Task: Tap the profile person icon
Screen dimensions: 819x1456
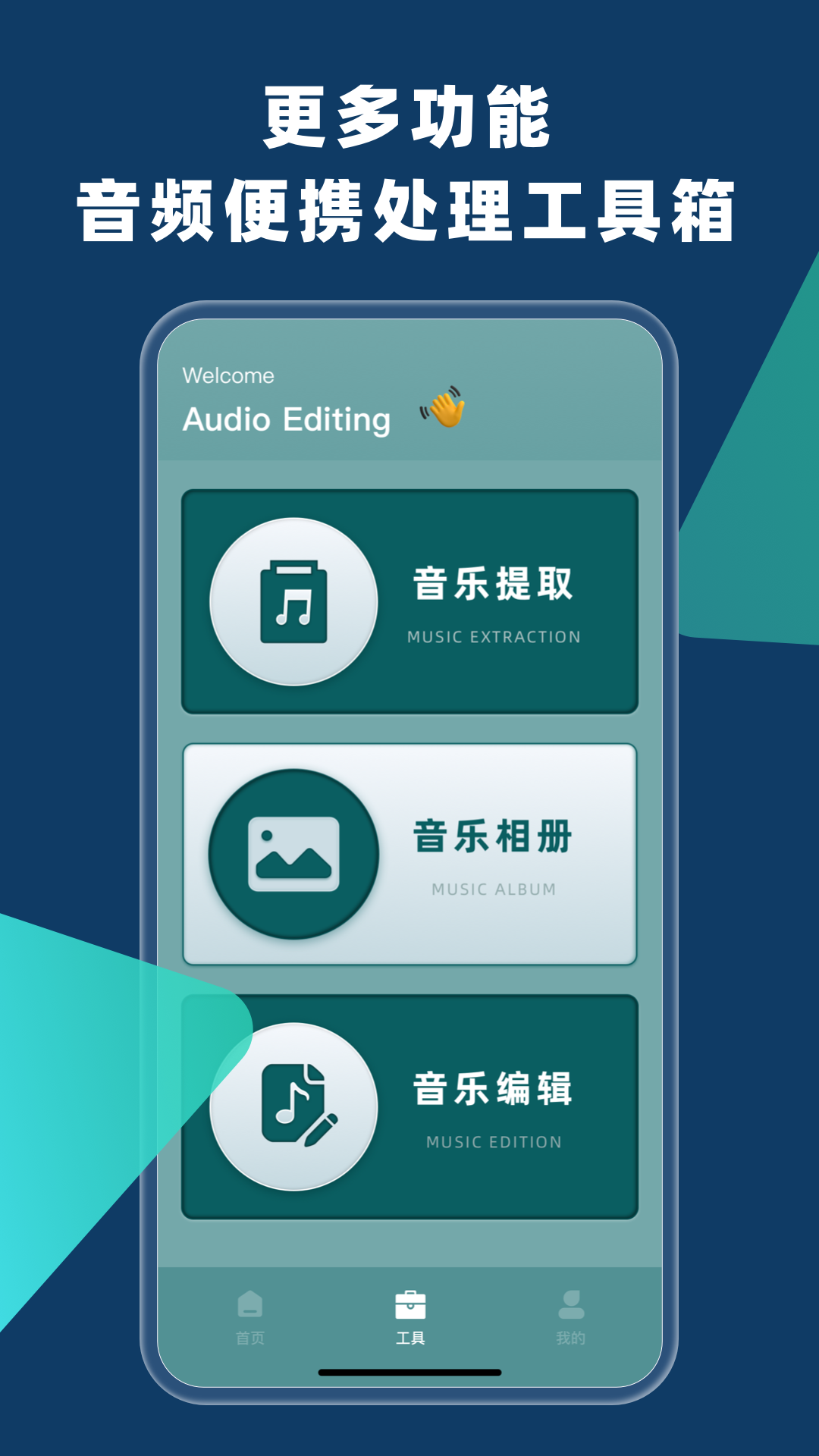Action: (x=571, y=1299)
